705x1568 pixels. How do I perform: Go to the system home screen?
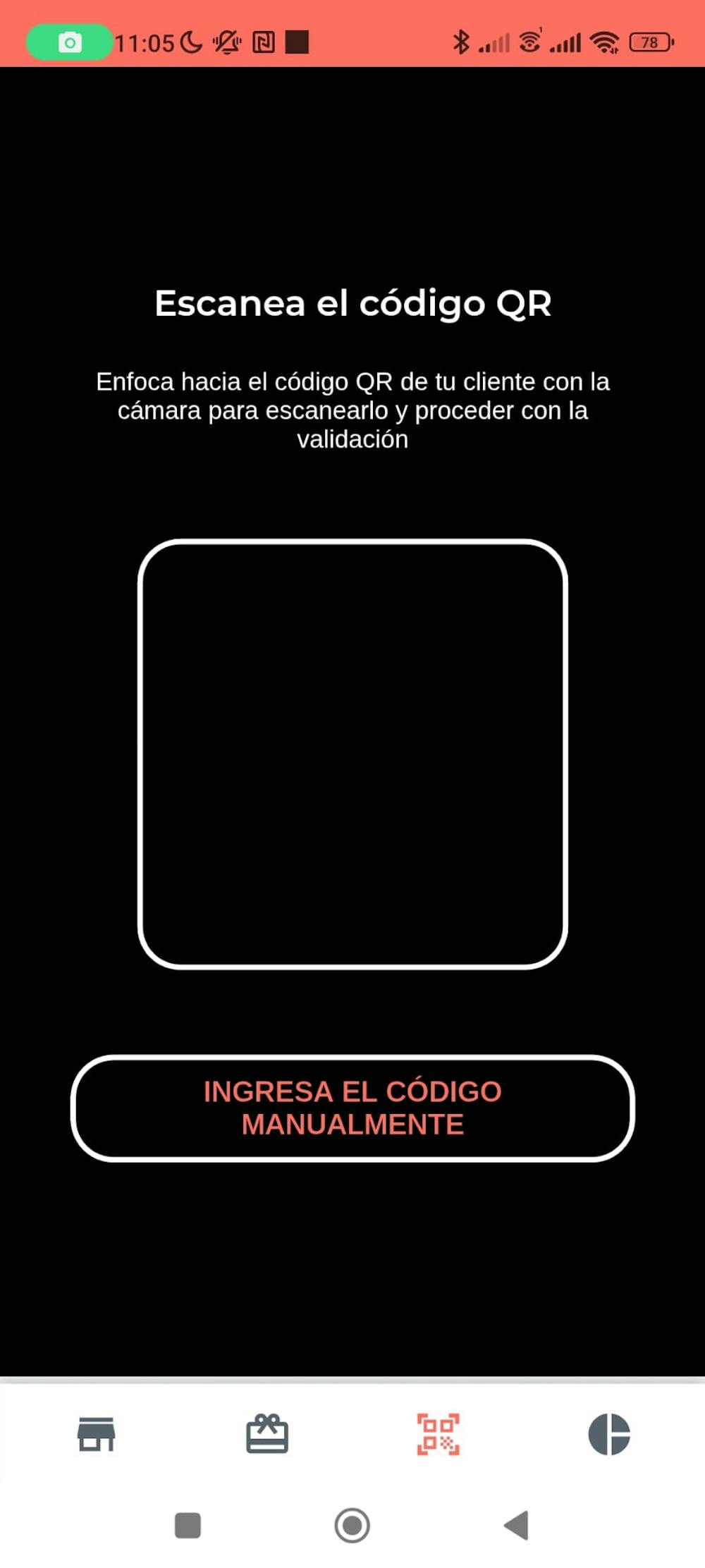tap(352, 1525)
